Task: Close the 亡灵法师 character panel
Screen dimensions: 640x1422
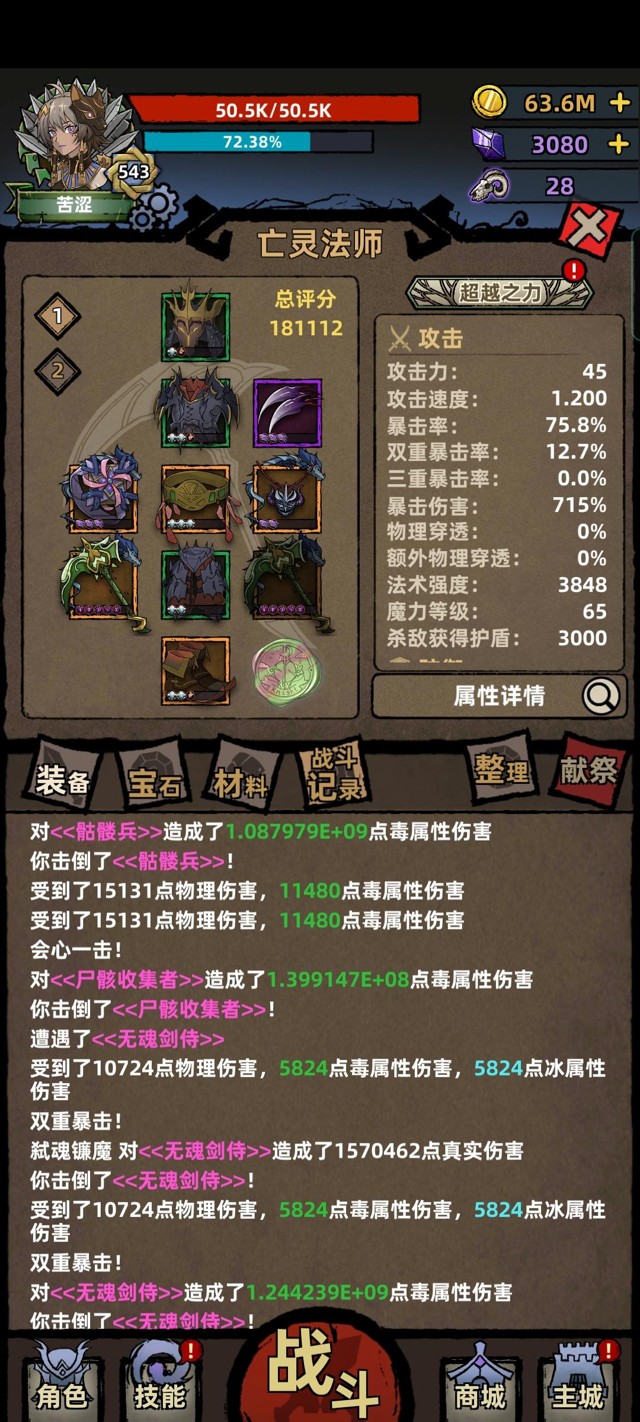Action: coord(588,230)
